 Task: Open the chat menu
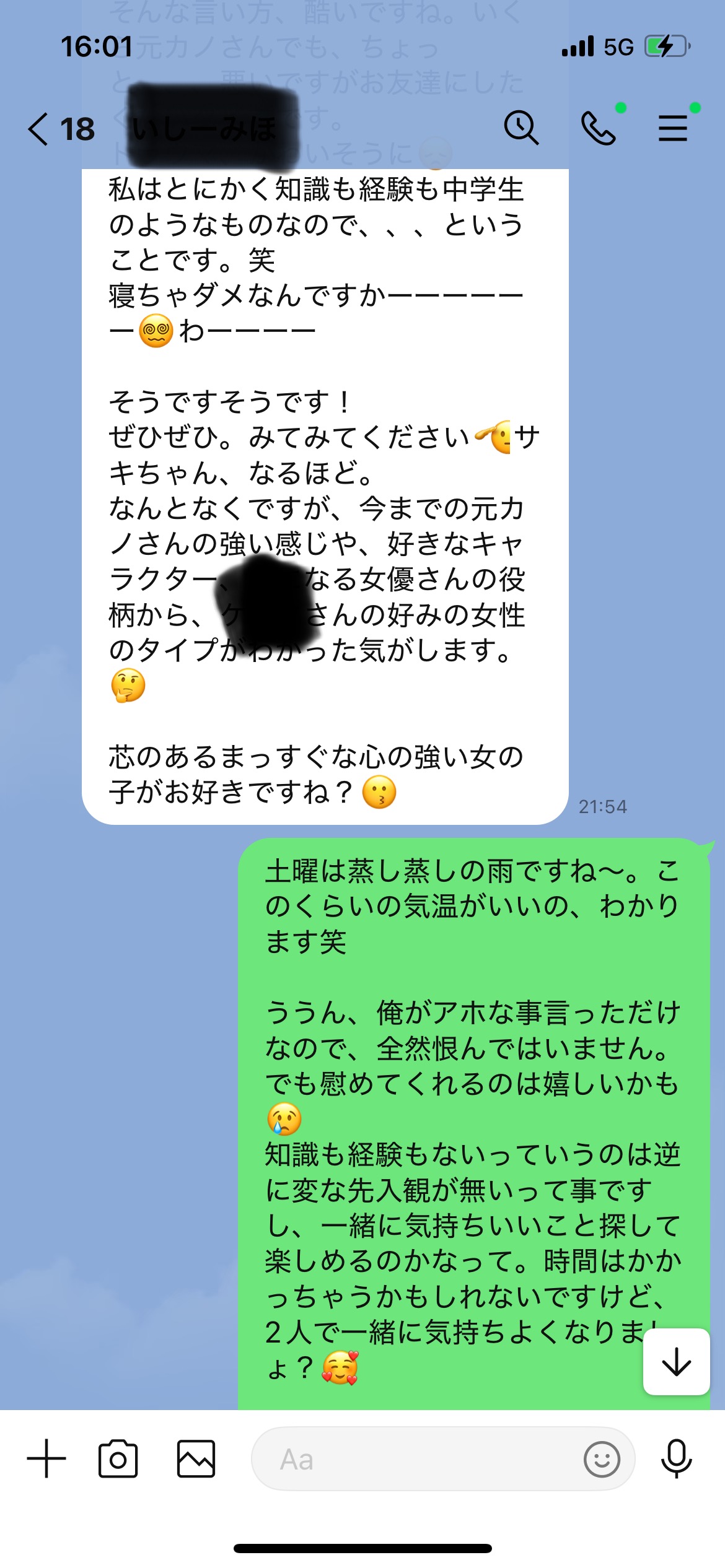click(672, 128)
